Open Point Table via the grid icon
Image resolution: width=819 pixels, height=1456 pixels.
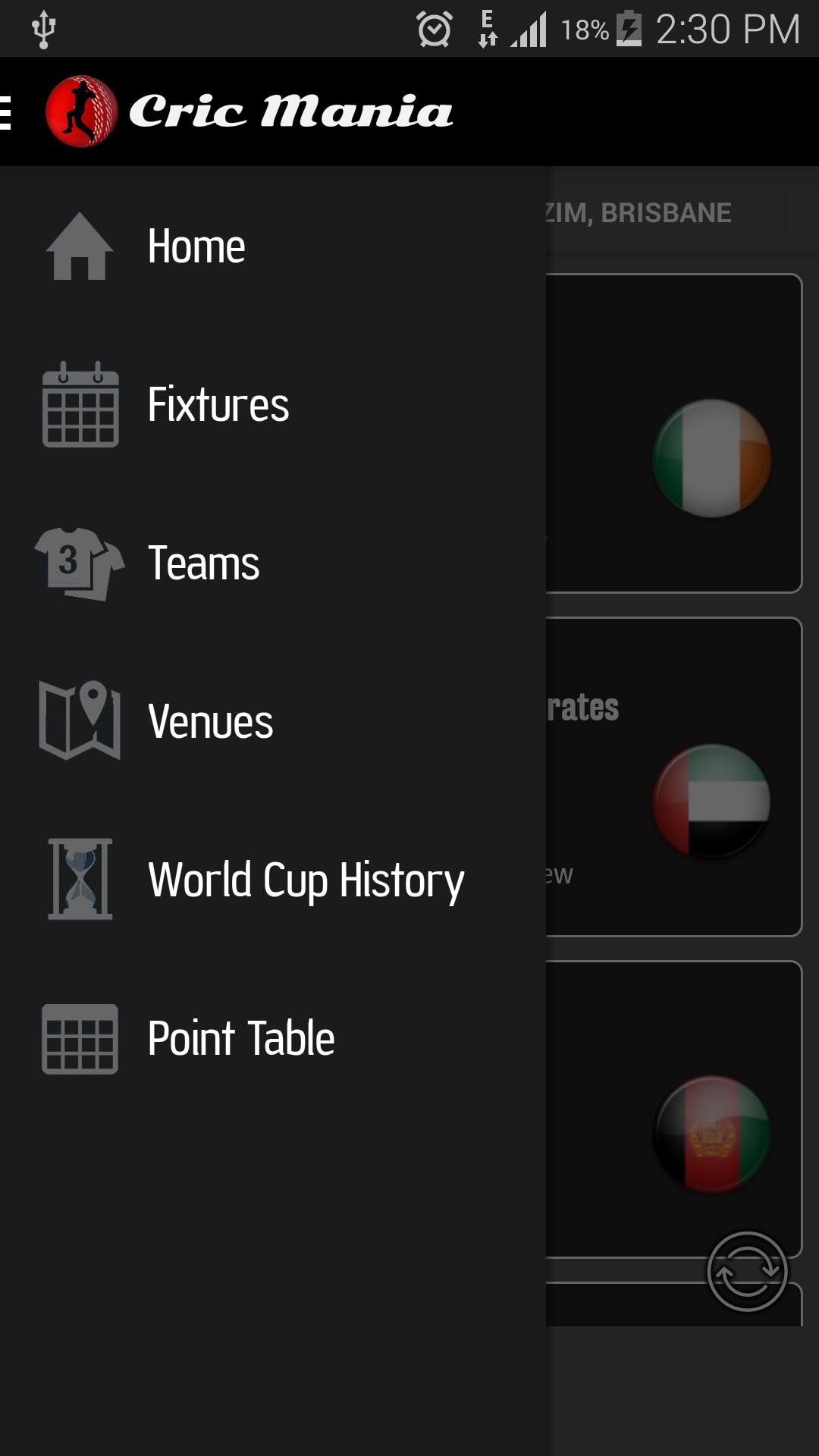click(79, 1037)
